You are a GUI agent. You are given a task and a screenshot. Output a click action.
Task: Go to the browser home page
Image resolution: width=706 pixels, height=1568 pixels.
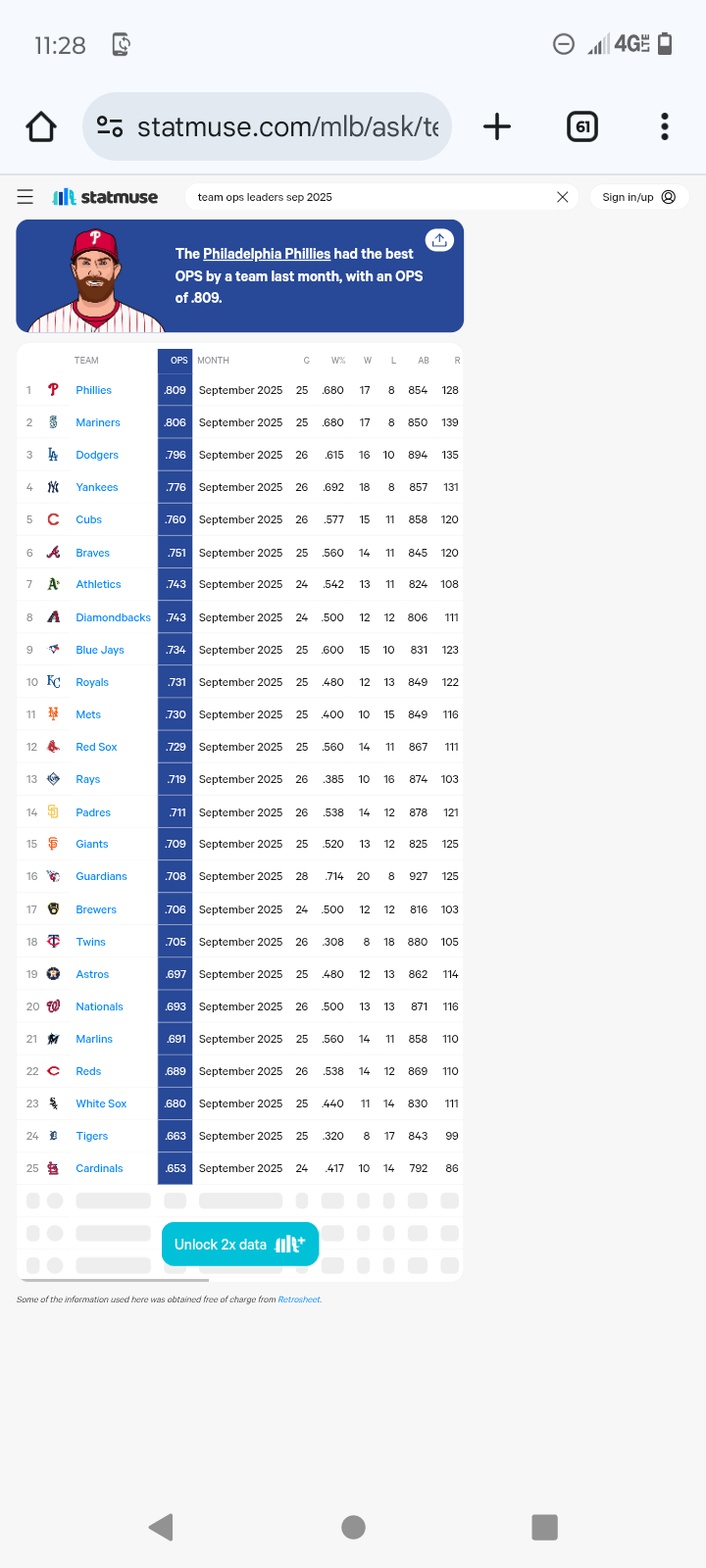click(41, 126)
